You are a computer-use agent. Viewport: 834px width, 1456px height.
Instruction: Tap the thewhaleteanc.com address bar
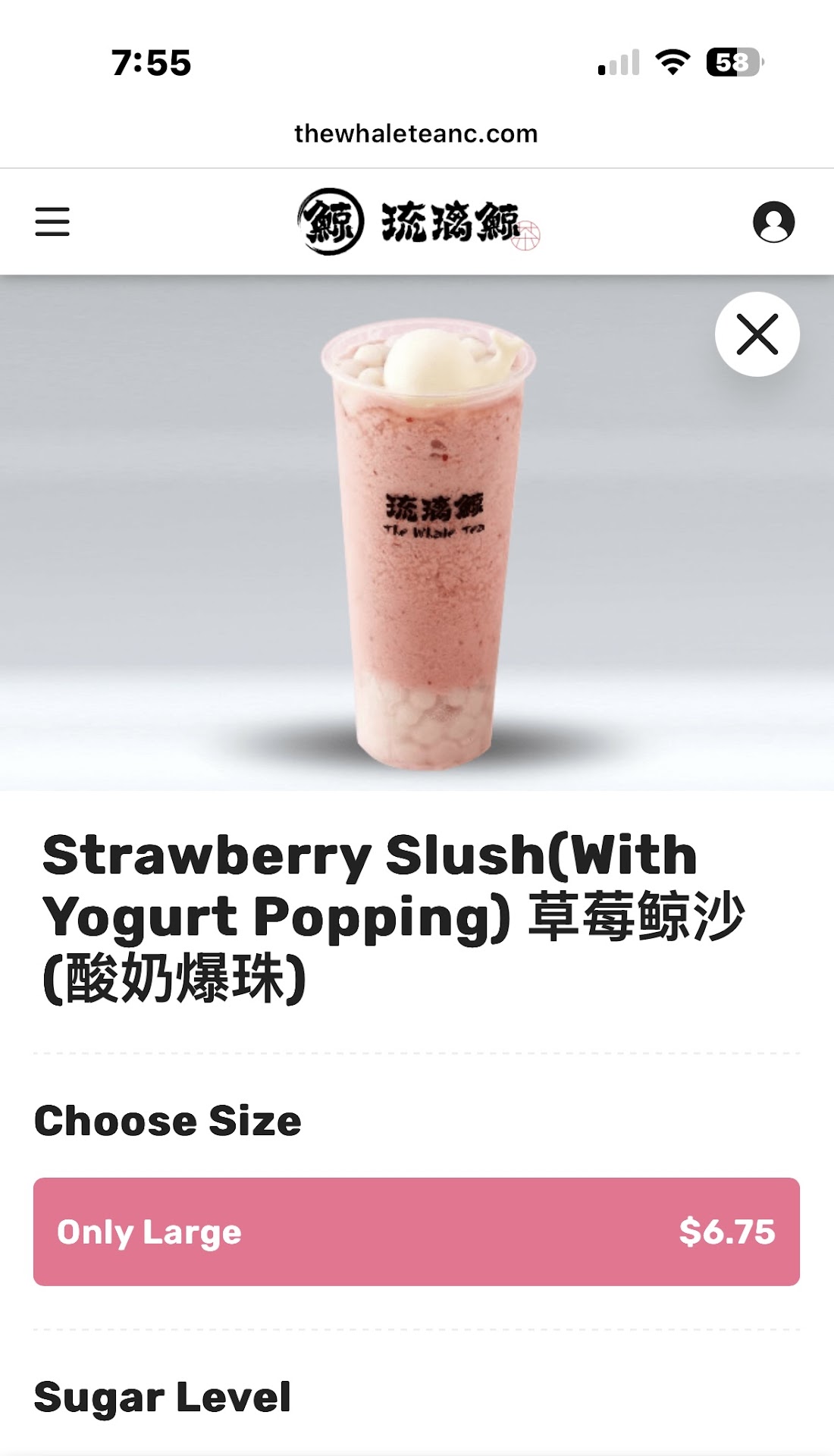click(416, 133)
